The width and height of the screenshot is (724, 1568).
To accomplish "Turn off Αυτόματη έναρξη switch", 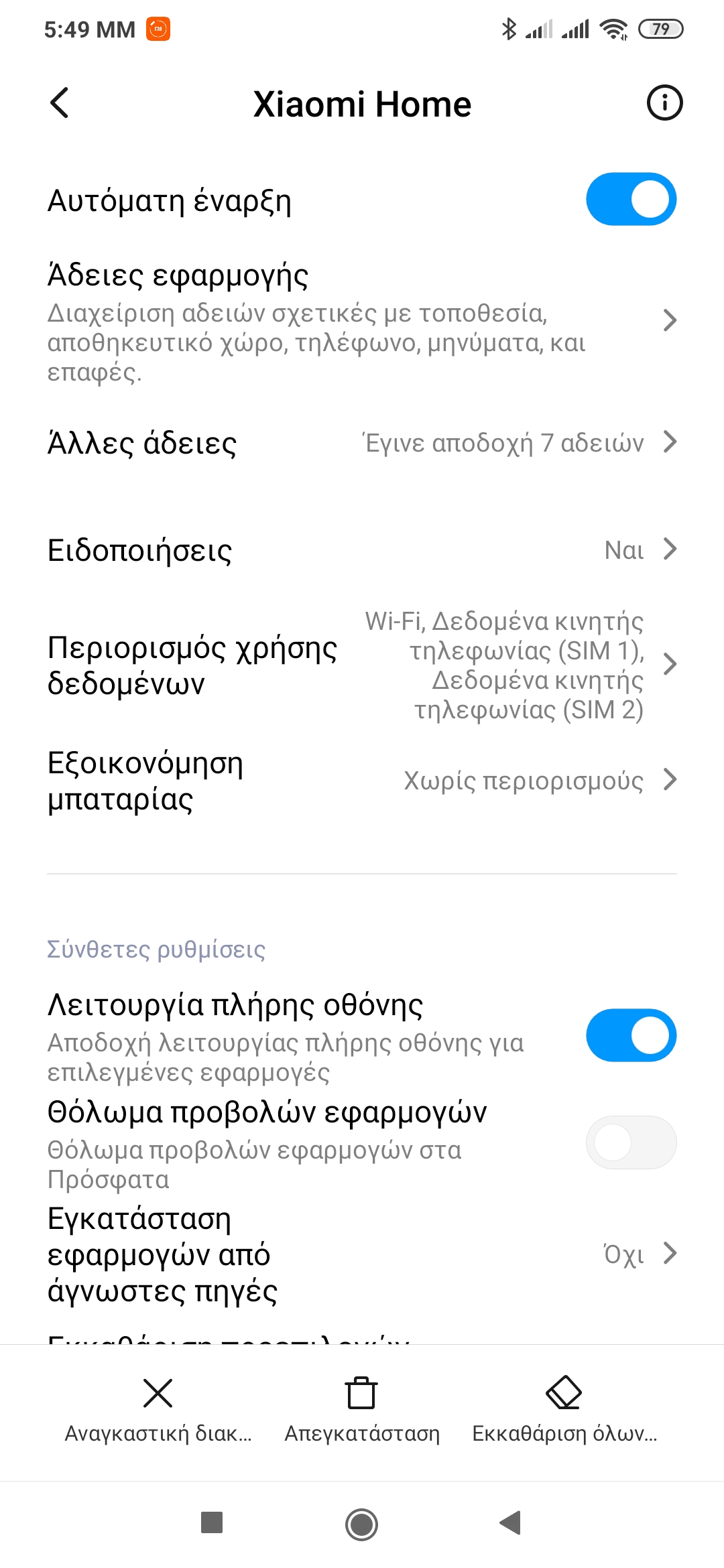I will tap(631, 200).
